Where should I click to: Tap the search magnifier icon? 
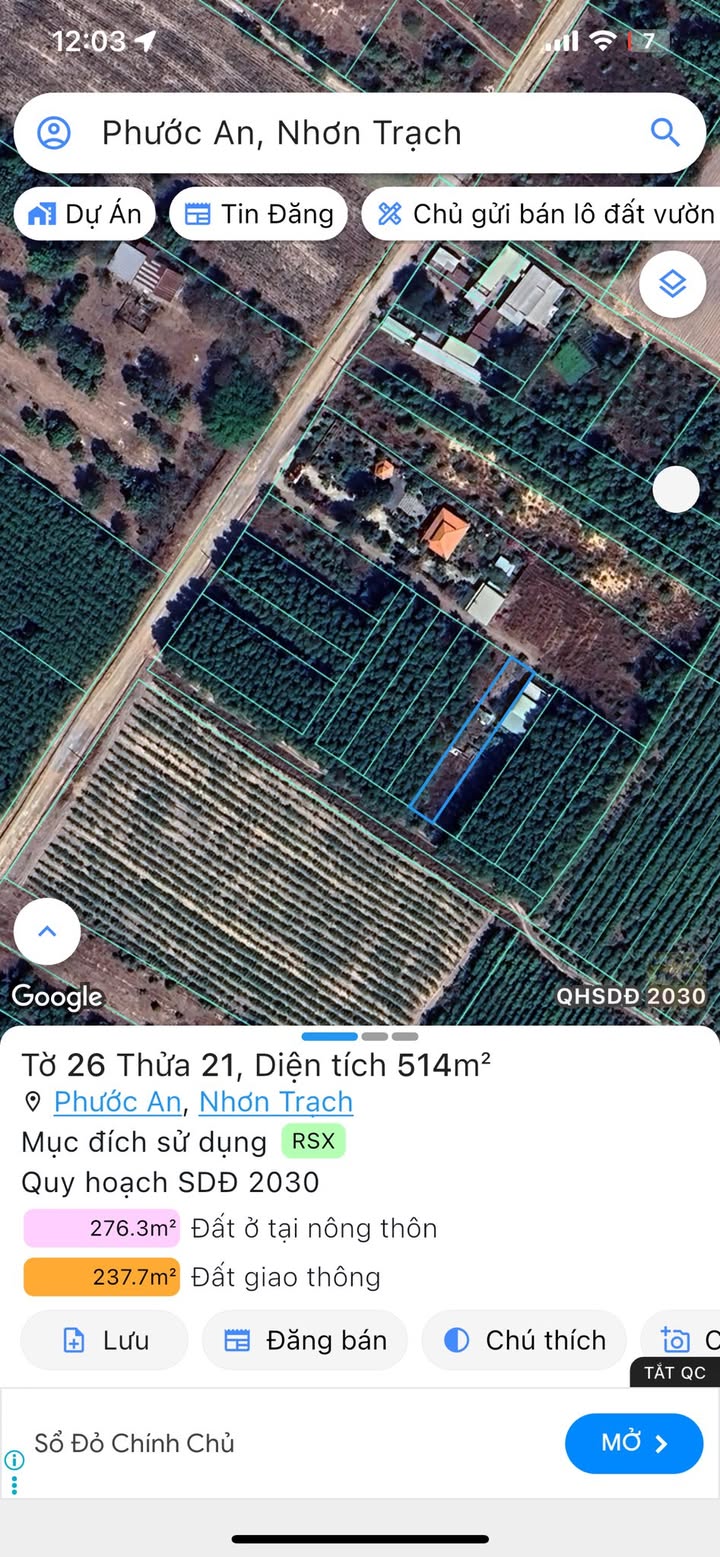tap(665, 131)
